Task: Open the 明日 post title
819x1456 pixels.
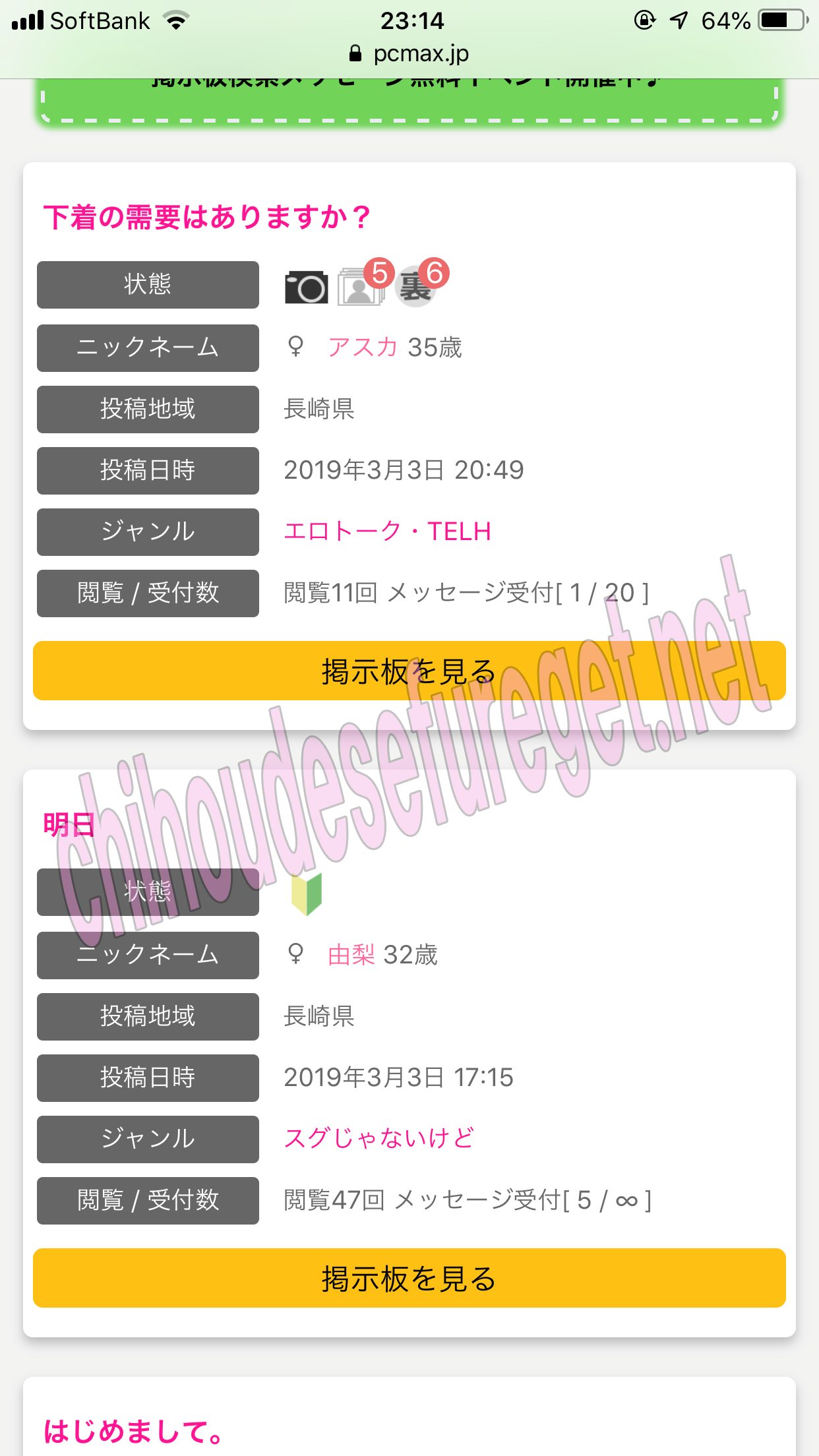Action: [69, 824]
